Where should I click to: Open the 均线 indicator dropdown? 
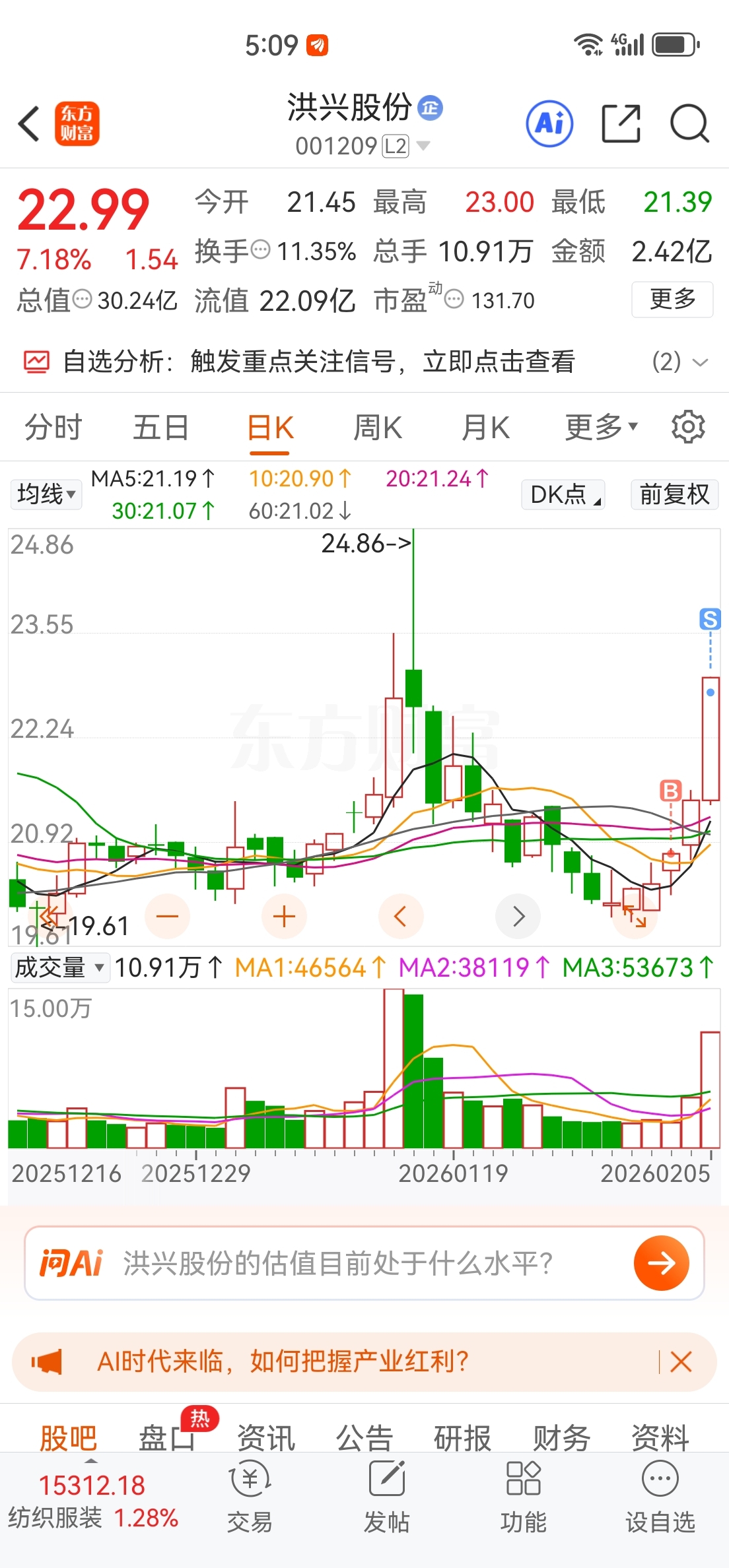tap(46, 494)
